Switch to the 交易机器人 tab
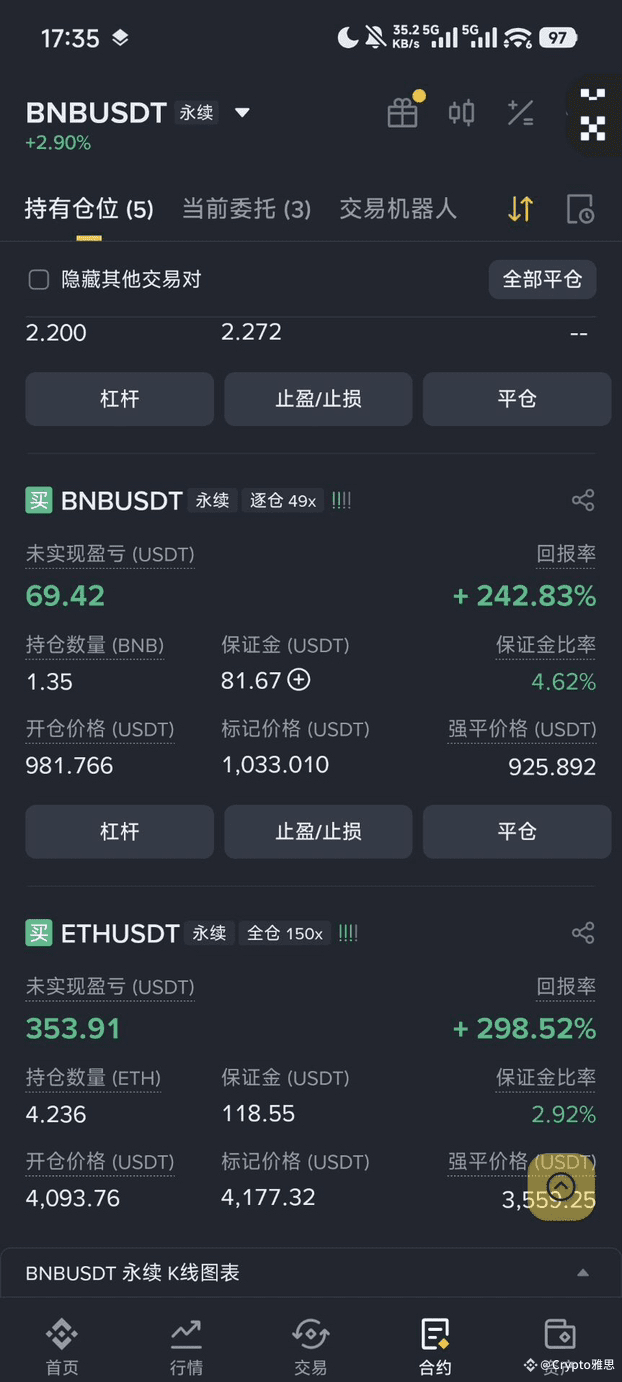This screenshot has height=1382, width=622. [x=398, y=209]
